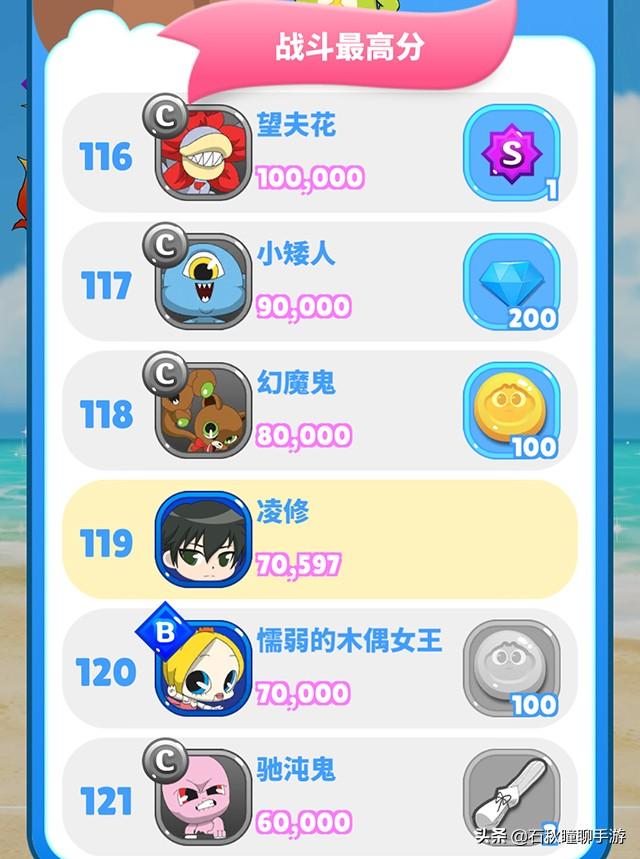Select 凌修's highlighted rank 119 row
Screen dimensions: 640x859
(320, 540)
